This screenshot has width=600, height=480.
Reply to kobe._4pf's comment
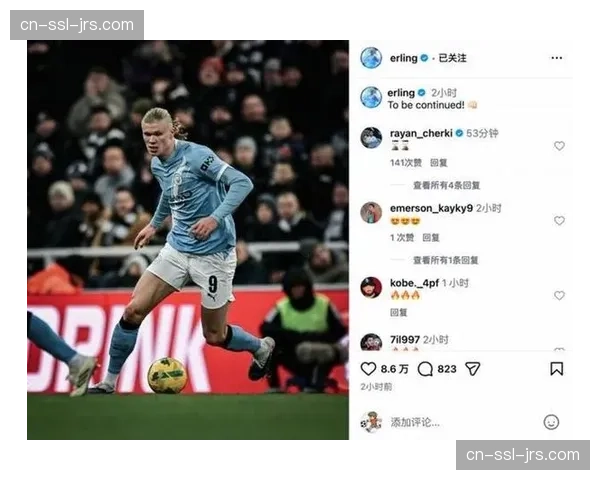tap(398, 312)
